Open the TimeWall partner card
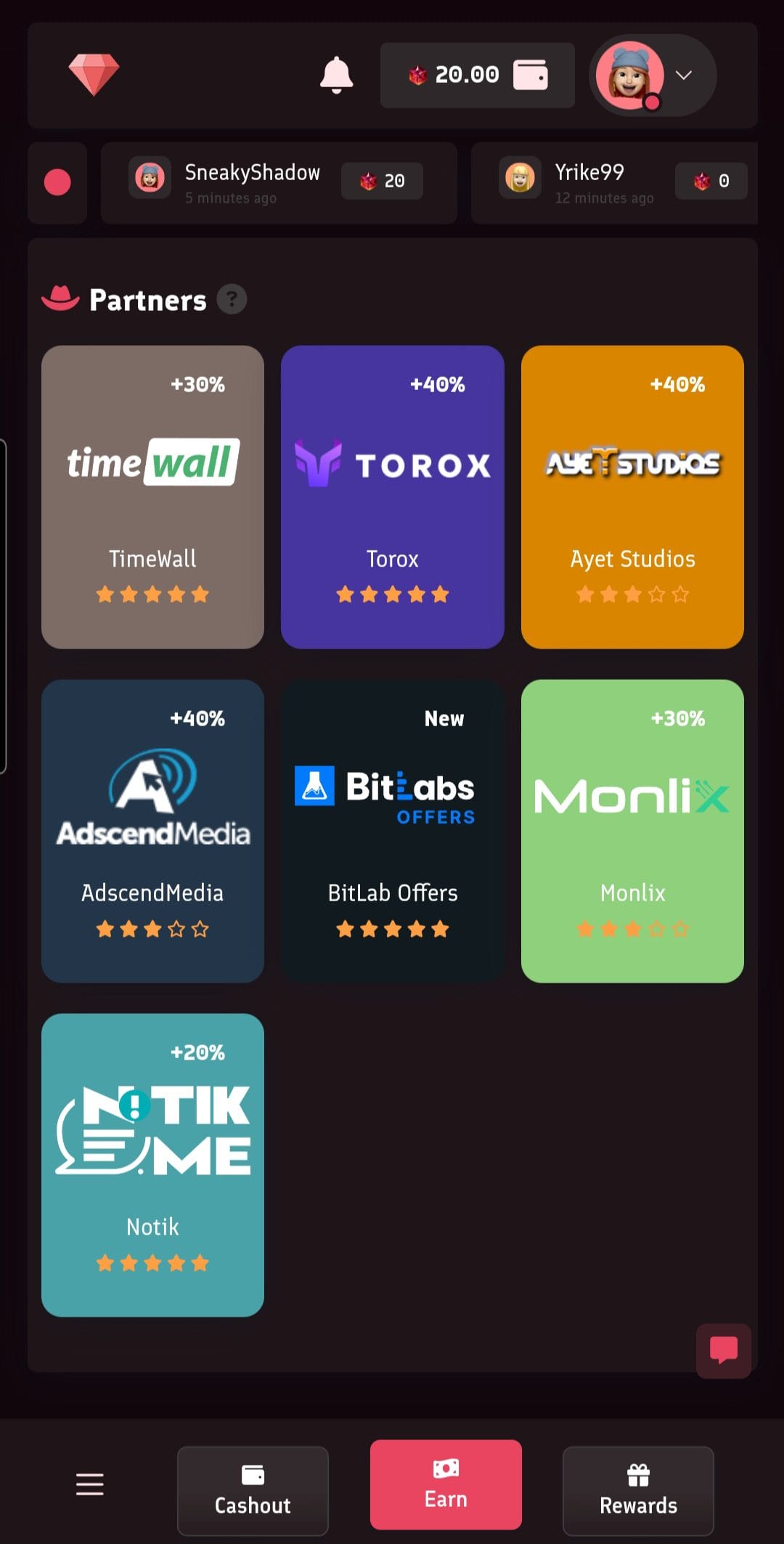Image resolution: width=784 pixels, height=1544 pixels. click(152, 497)
